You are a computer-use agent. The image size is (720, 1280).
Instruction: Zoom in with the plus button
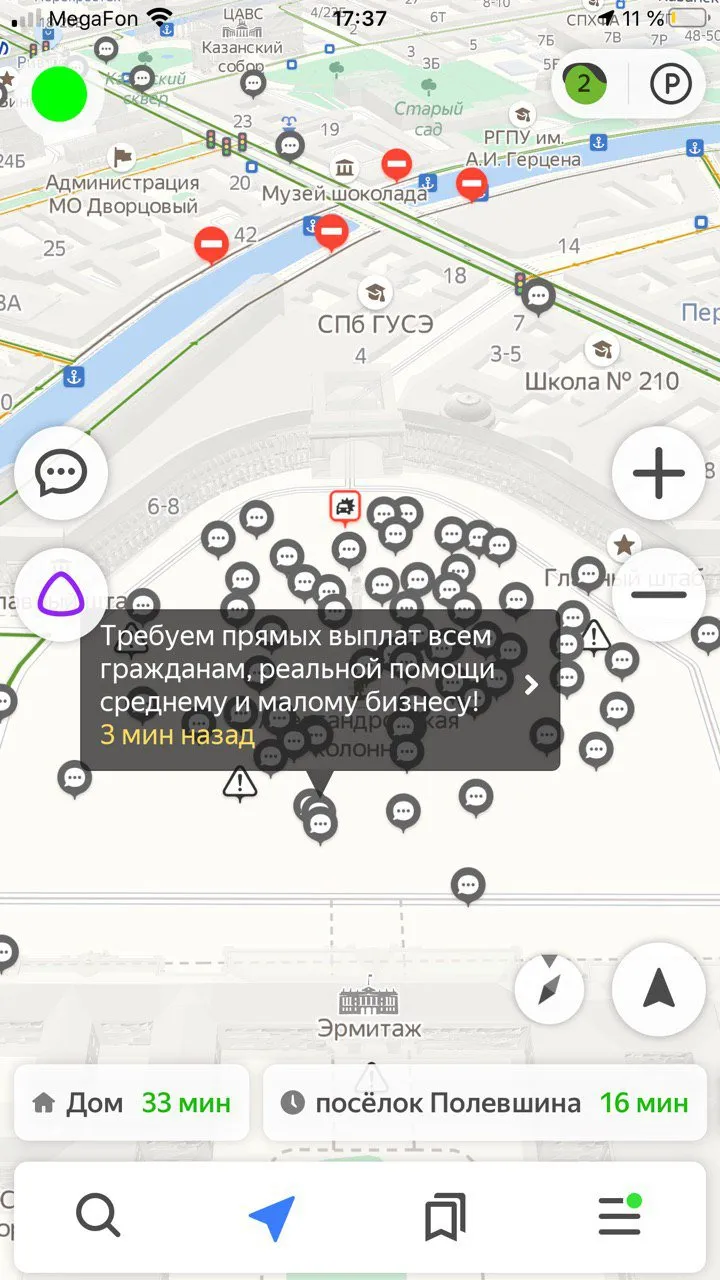659,474
